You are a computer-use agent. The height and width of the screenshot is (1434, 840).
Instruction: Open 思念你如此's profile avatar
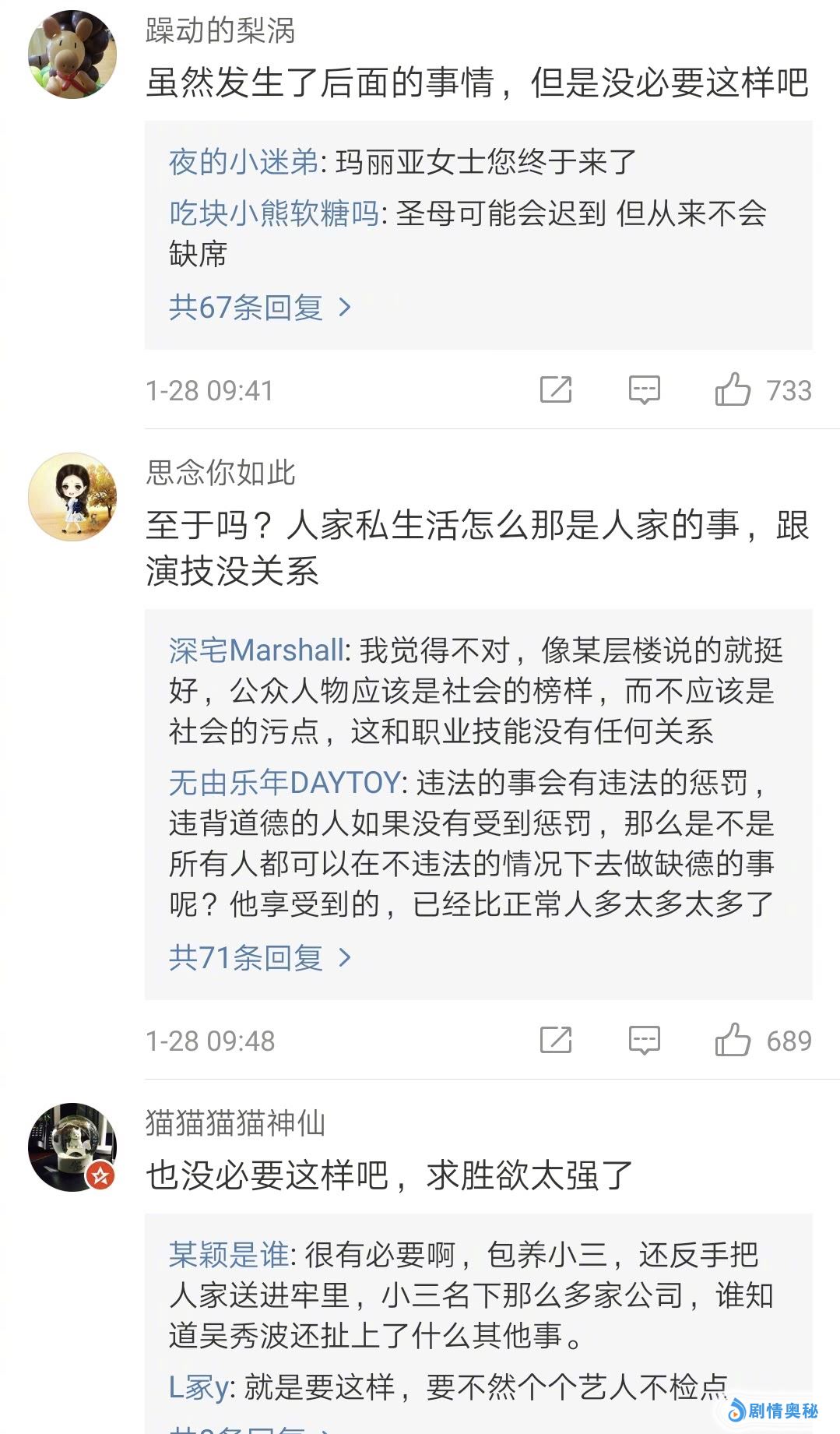click(72, 497)
